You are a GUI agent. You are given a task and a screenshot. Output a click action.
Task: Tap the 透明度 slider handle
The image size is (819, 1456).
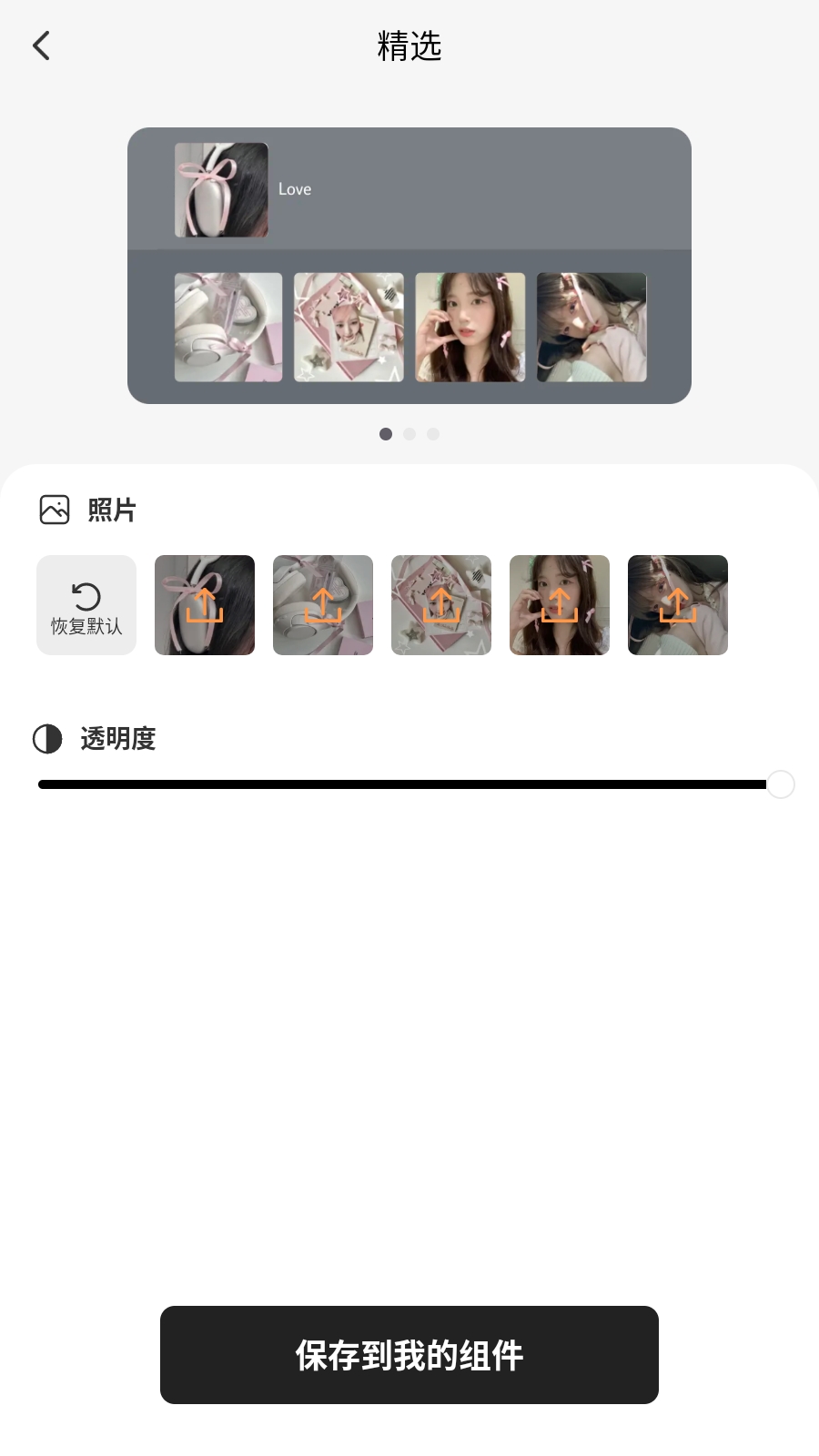coord(780,784)
